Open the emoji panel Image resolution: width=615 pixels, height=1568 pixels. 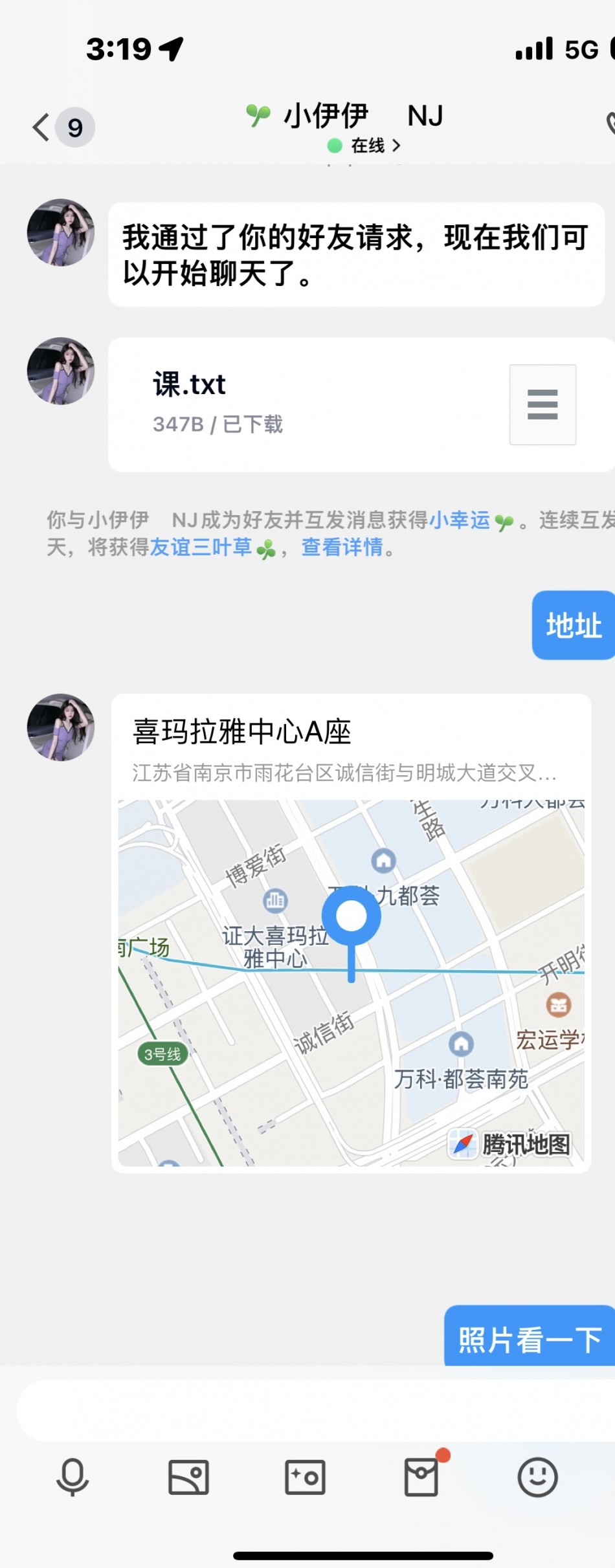[x=537, y=1477]
